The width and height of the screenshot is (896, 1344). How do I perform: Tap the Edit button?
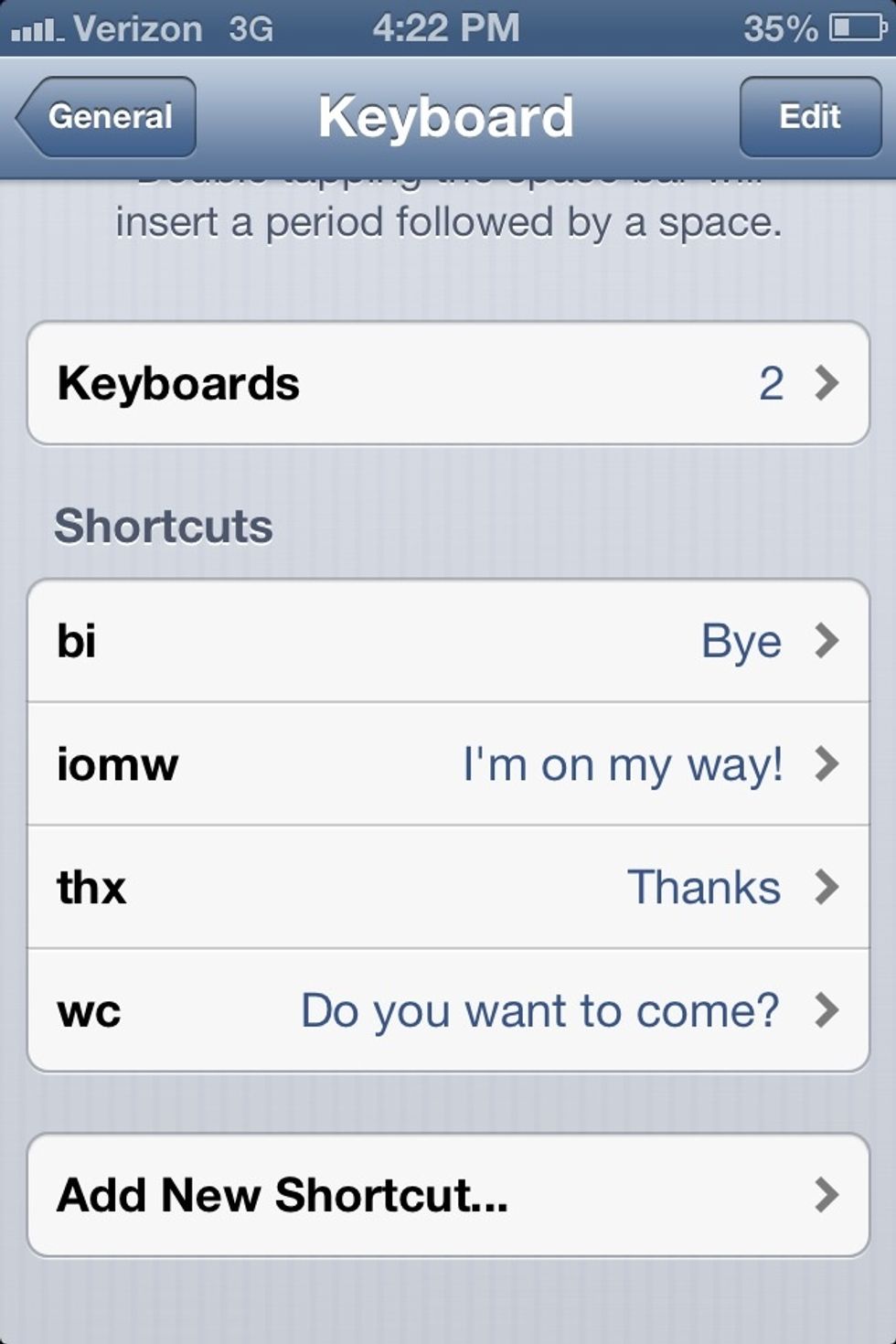coord(809,117)
